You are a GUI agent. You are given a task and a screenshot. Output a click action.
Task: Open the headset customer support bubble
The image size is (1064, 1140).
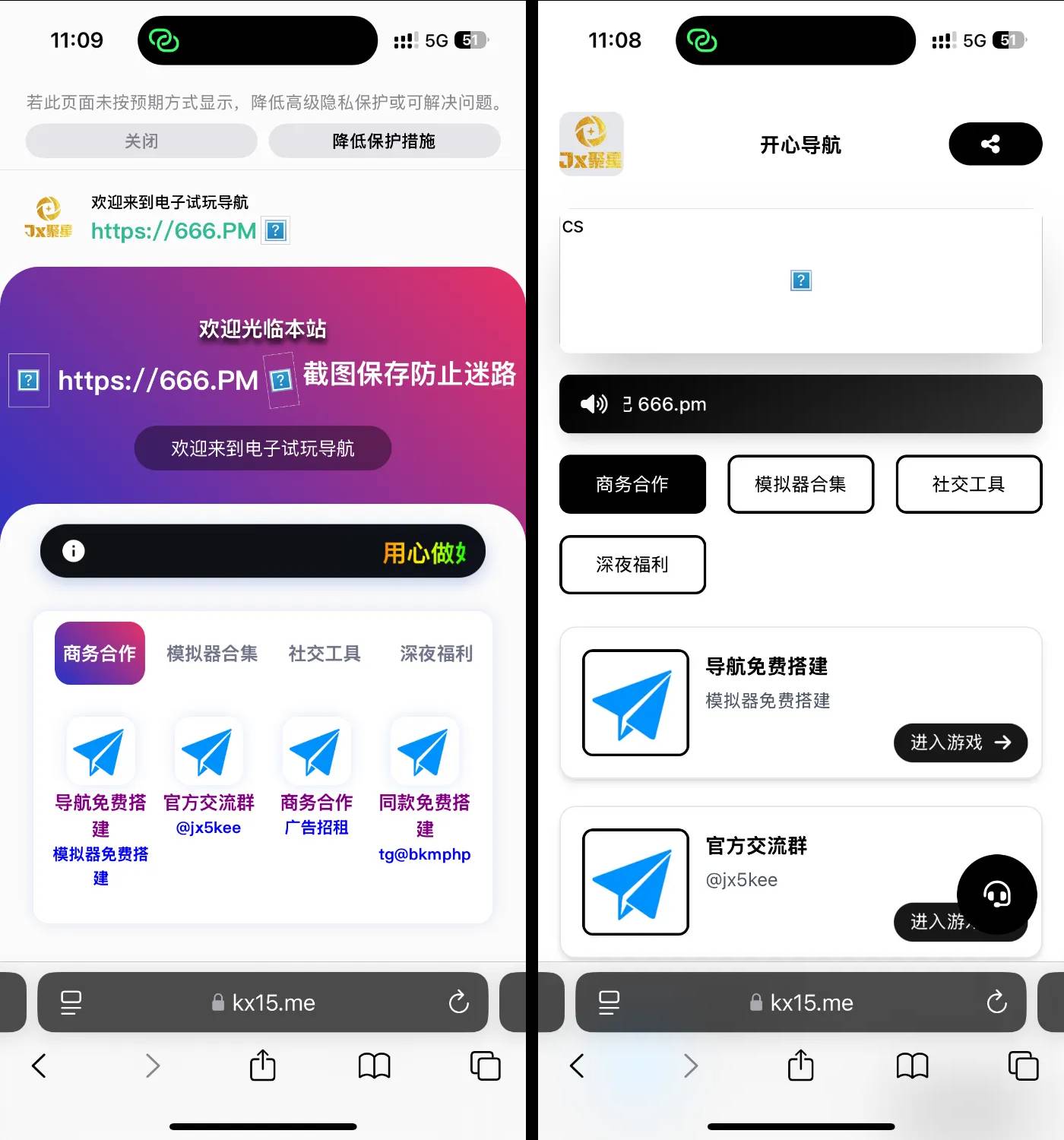(x=996, y=895)
